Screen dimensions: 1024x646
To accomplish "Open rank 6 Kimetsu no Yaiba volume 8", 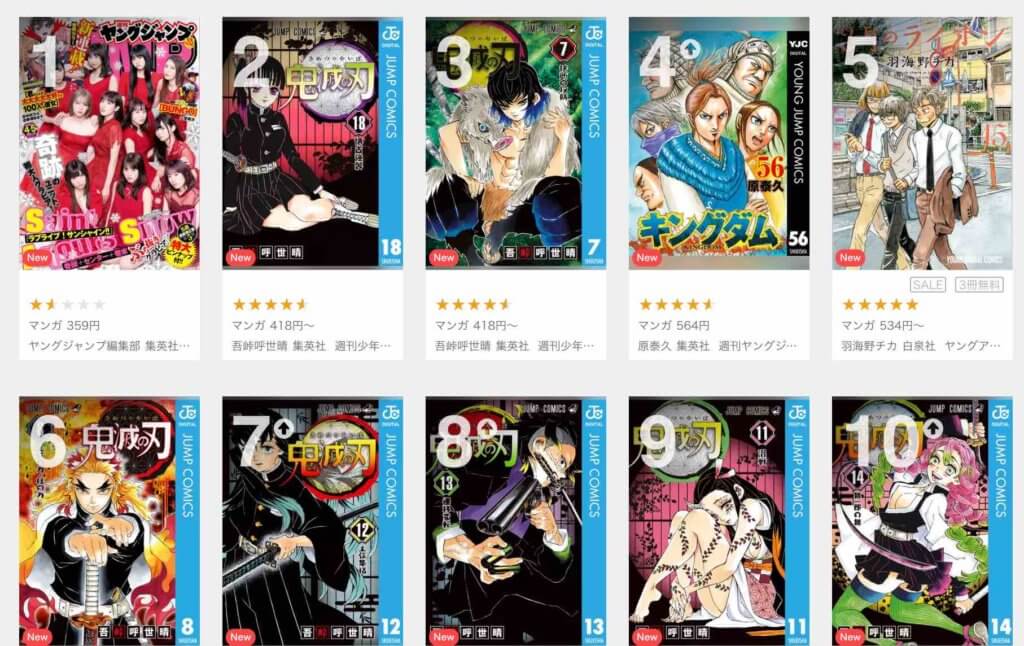I will click(x=109, y=520).
